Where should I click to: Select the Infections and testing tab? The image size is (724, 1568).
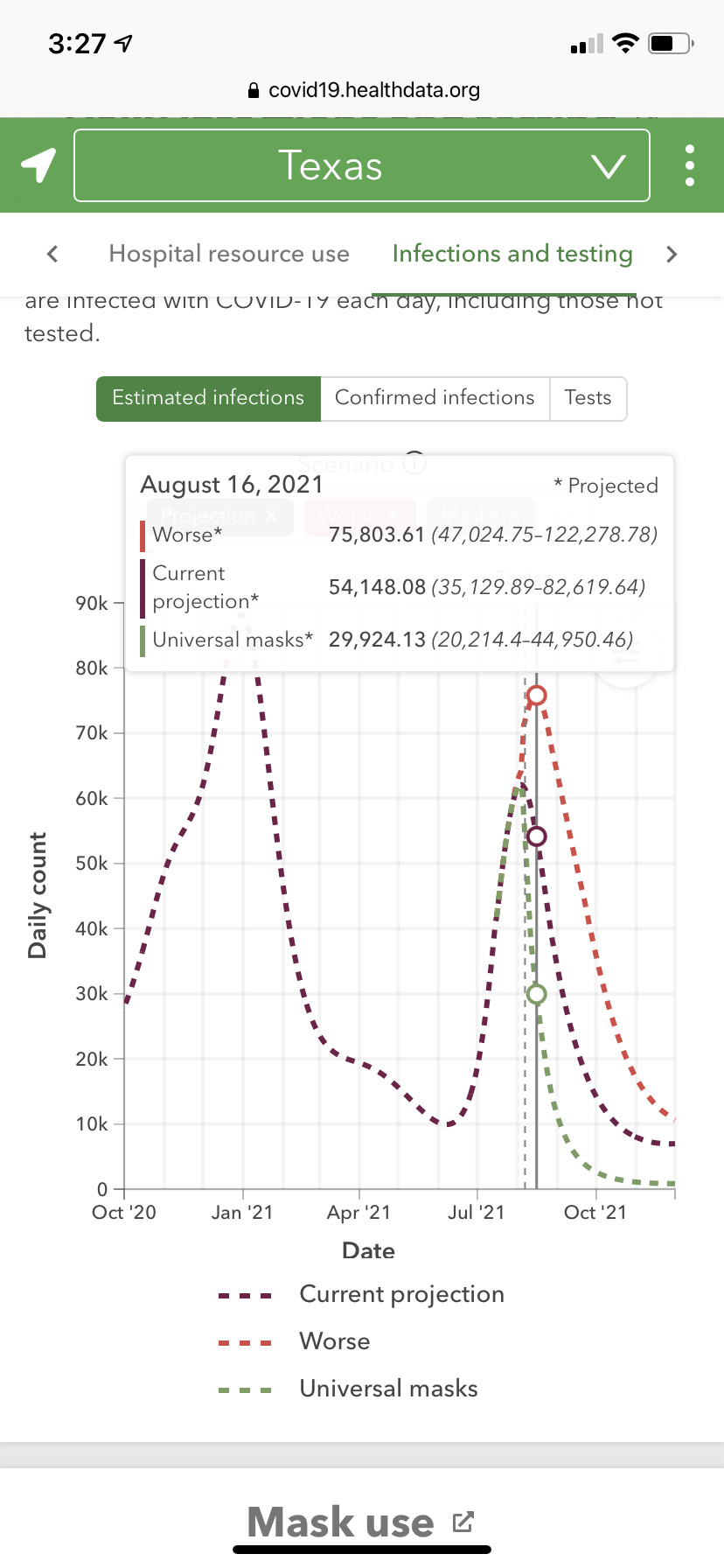coord(512,254)
